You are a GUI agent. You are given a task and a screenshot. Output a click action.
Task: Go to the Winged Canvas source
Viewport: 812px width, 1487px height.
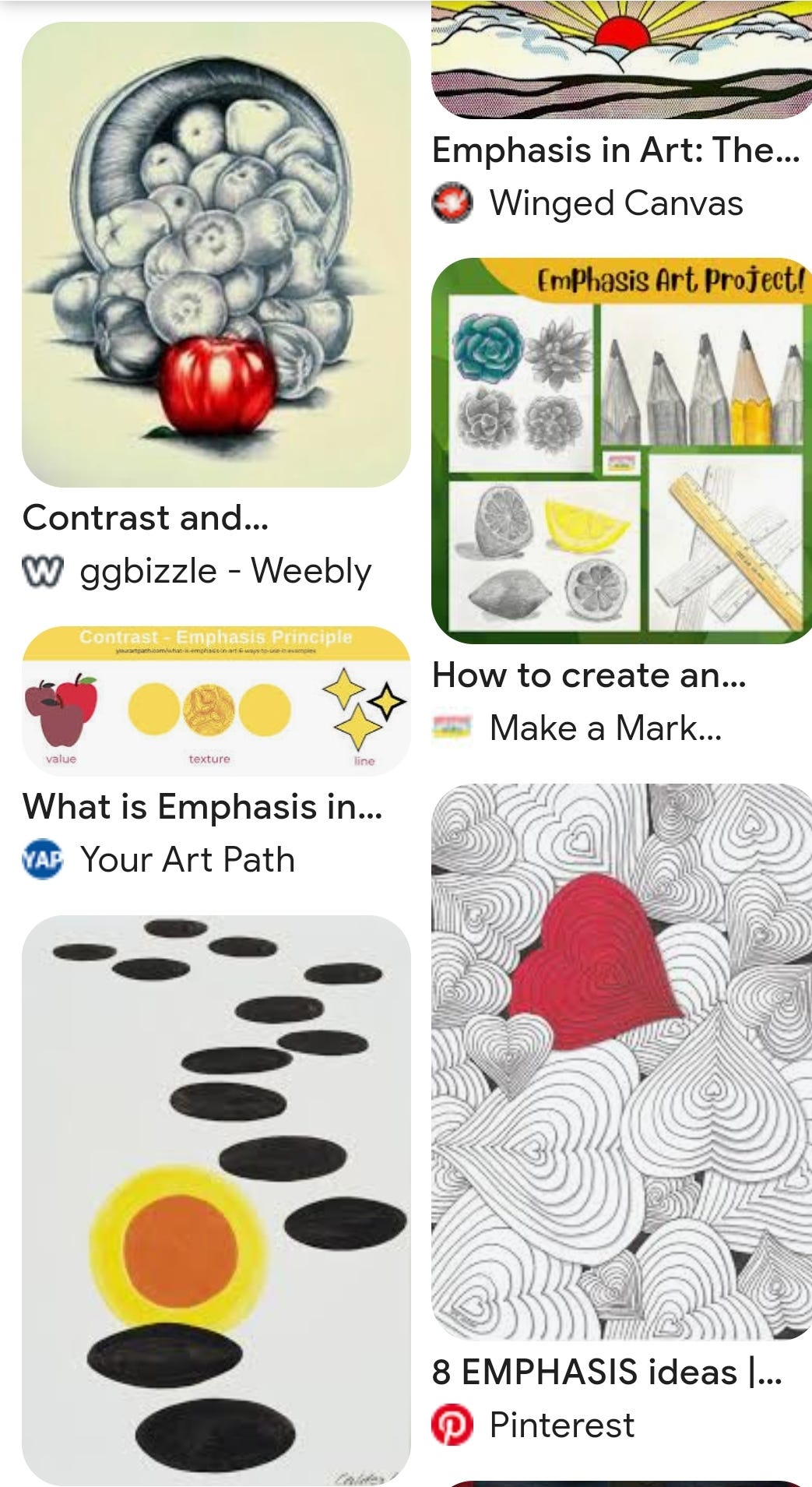click(x=615, y=203)
